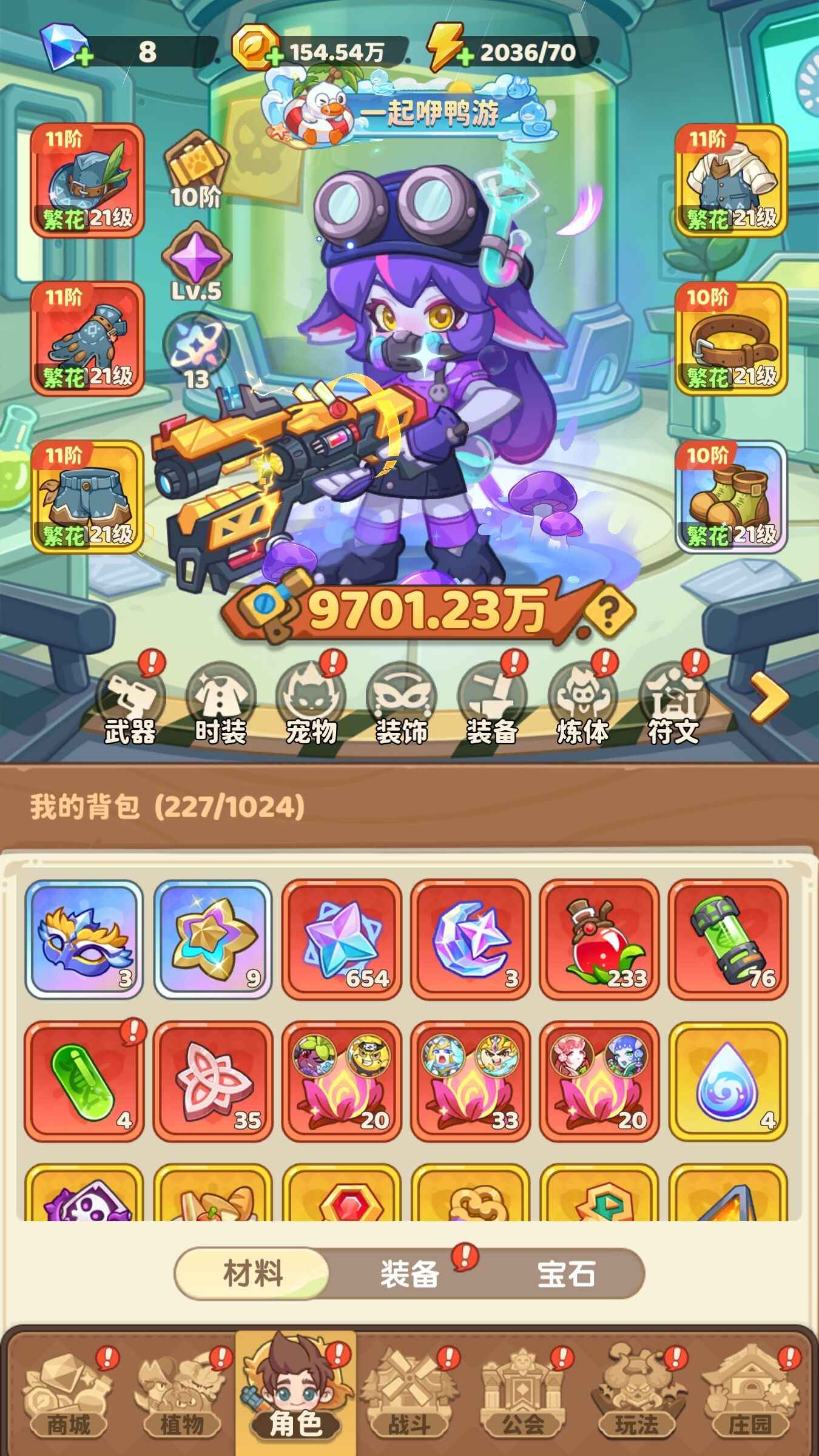The width and height of the screenshot is (819, 1456).
Task: Open the 装饰 decoration menu
Action: [x=401, y=704]
